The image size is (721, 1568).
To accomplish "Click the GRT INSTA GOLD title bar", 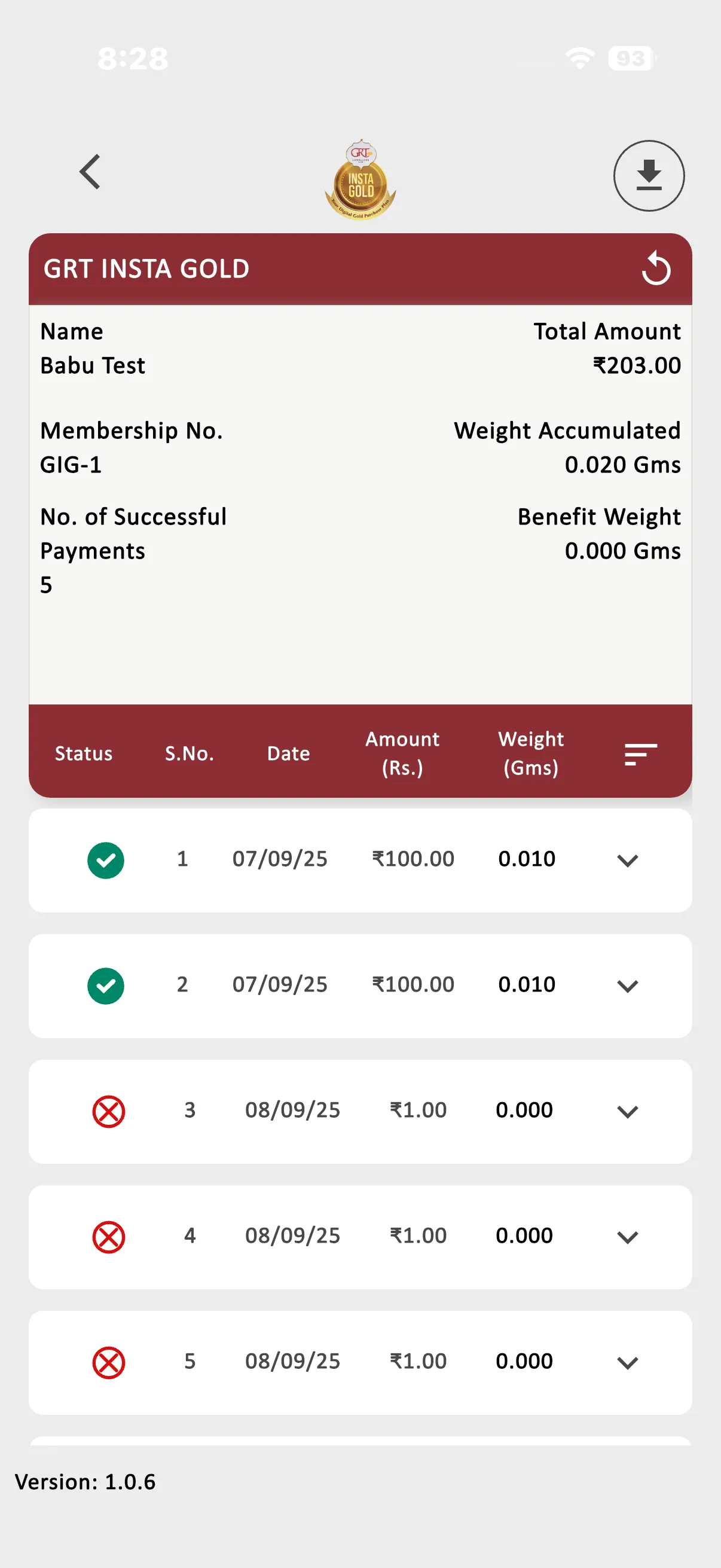I will click(146, 268).
